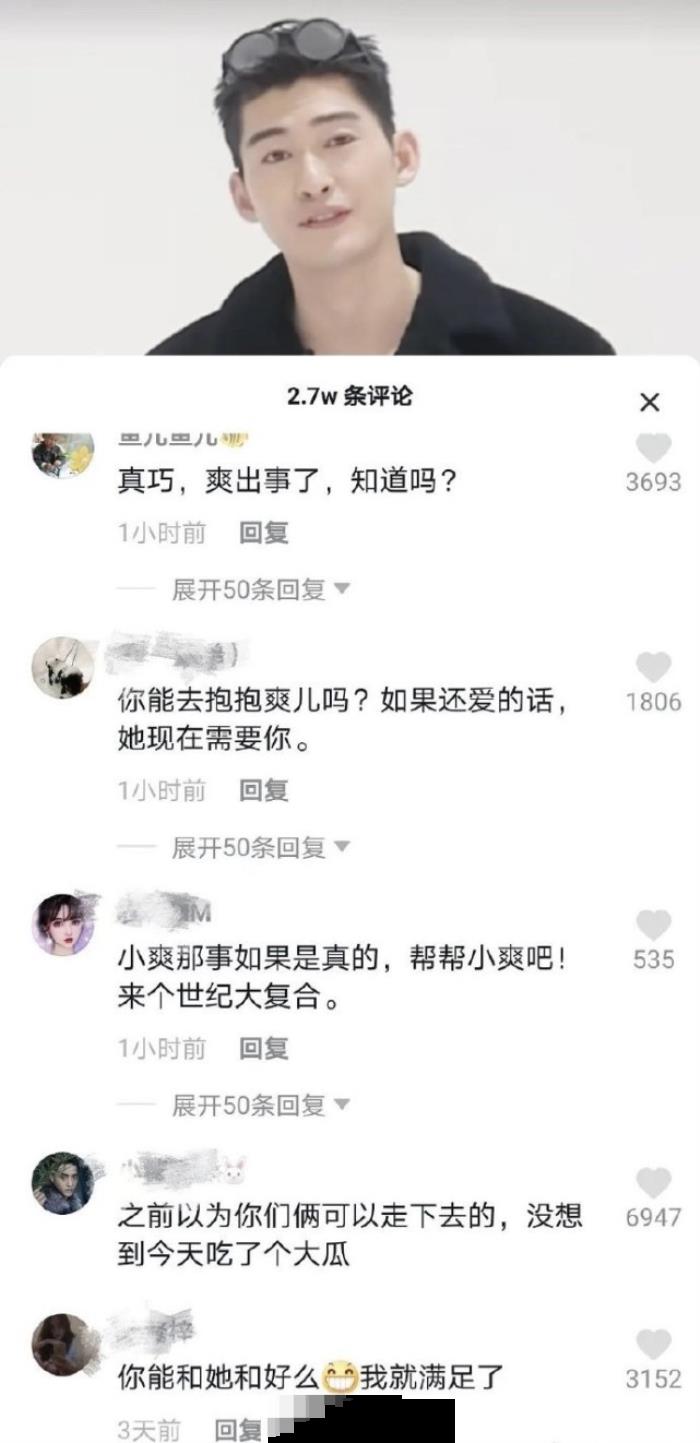Viewport: 700px width, 1443px height.
Task: Reply to comment '你能去抱抱爽儿吗'
Action: click(x=263, y=791)
